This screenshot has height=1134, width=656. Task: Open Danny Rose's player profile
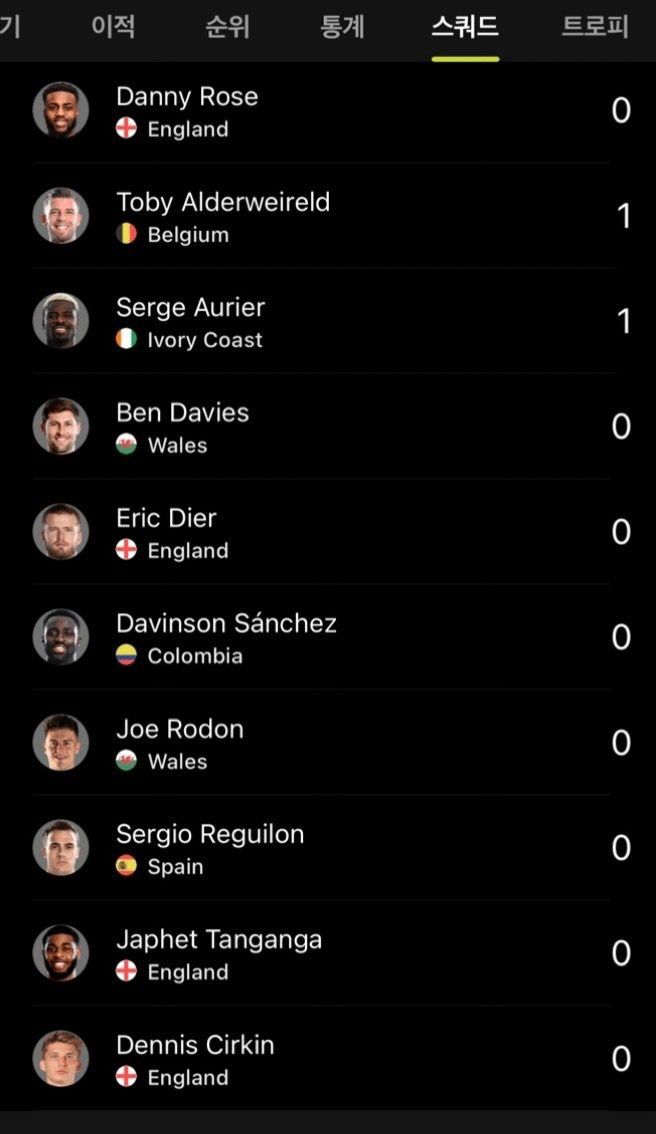tap(187, 111)
